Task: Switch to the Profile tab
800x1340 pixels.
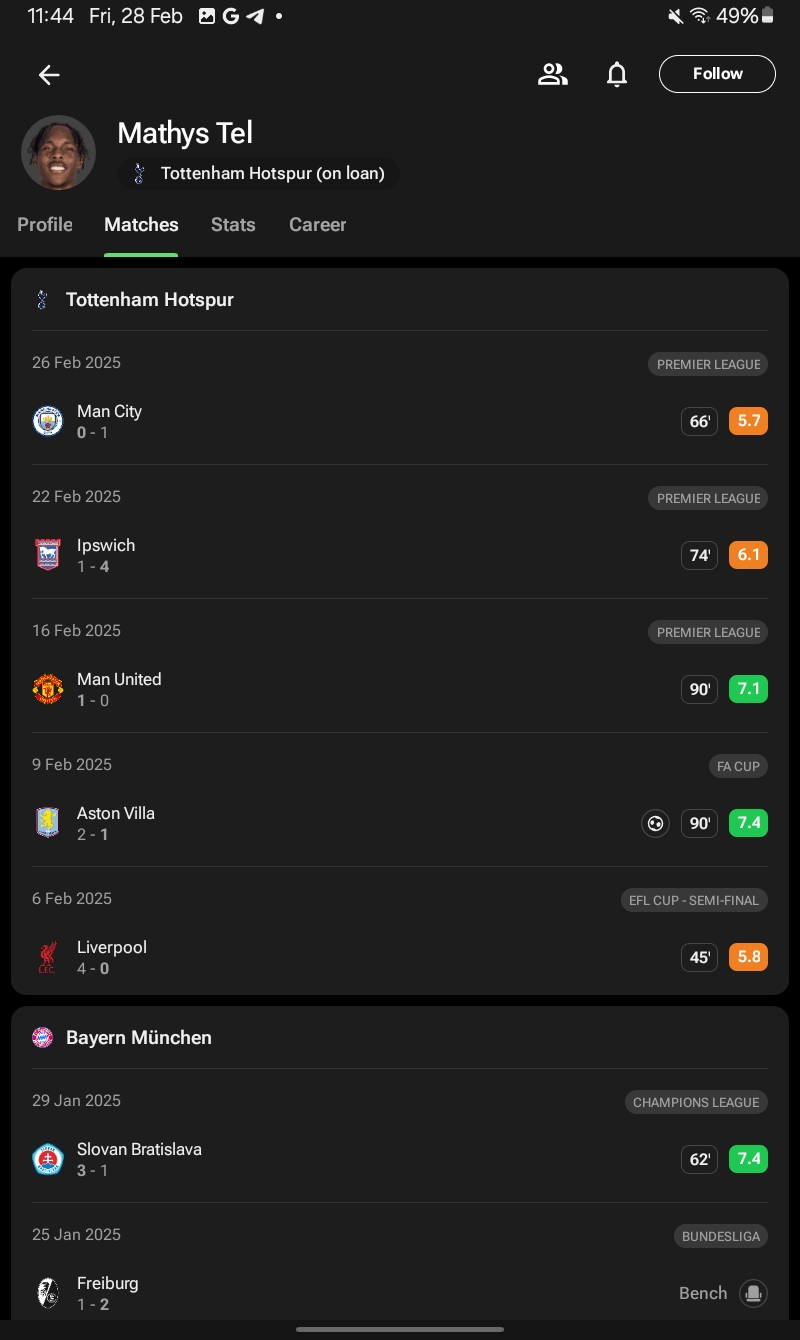Action: (x=45, y=225)
